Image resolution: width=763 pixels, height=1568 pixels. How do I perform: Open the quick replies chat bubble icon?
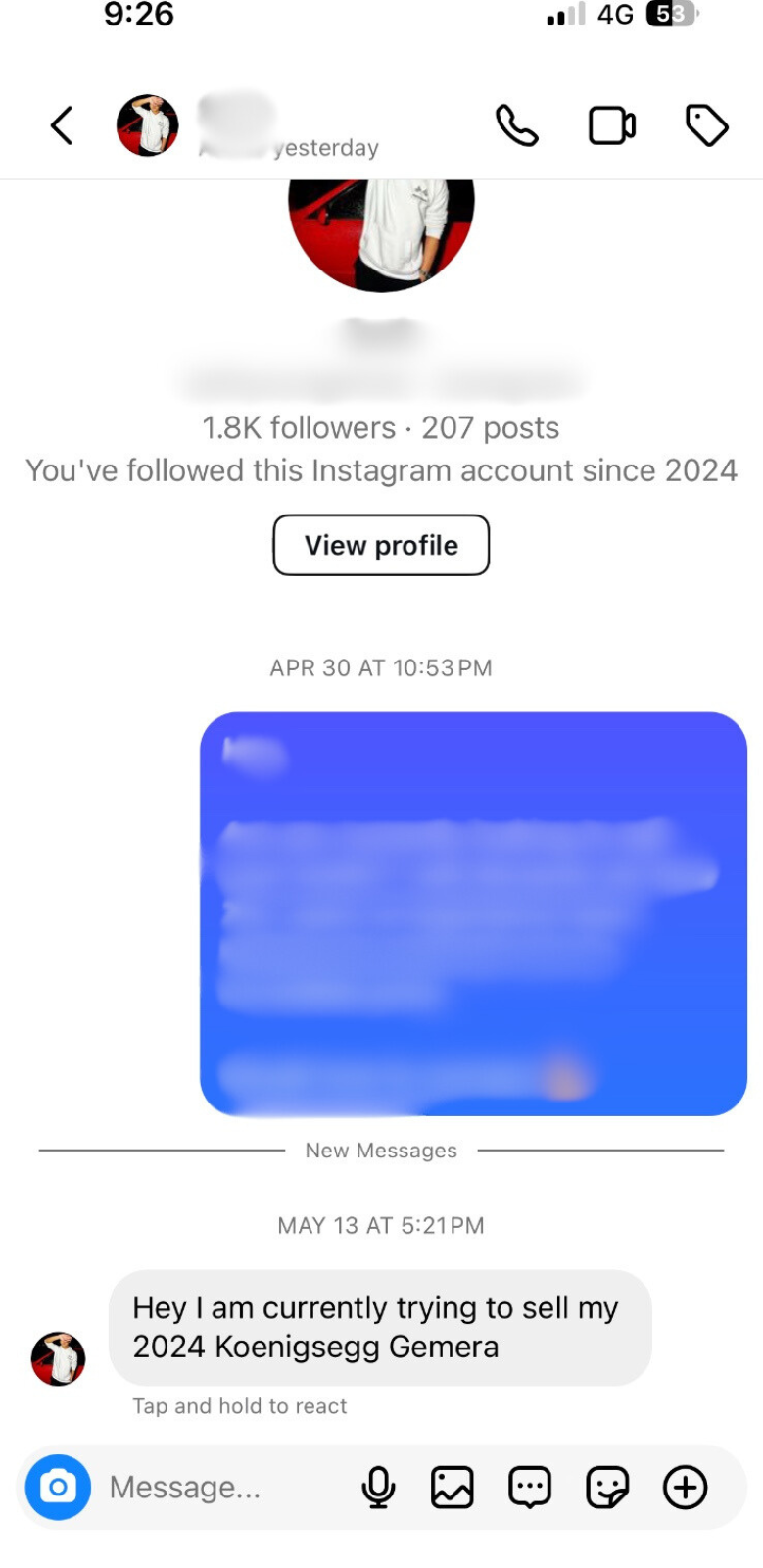tap(530, 1487)
